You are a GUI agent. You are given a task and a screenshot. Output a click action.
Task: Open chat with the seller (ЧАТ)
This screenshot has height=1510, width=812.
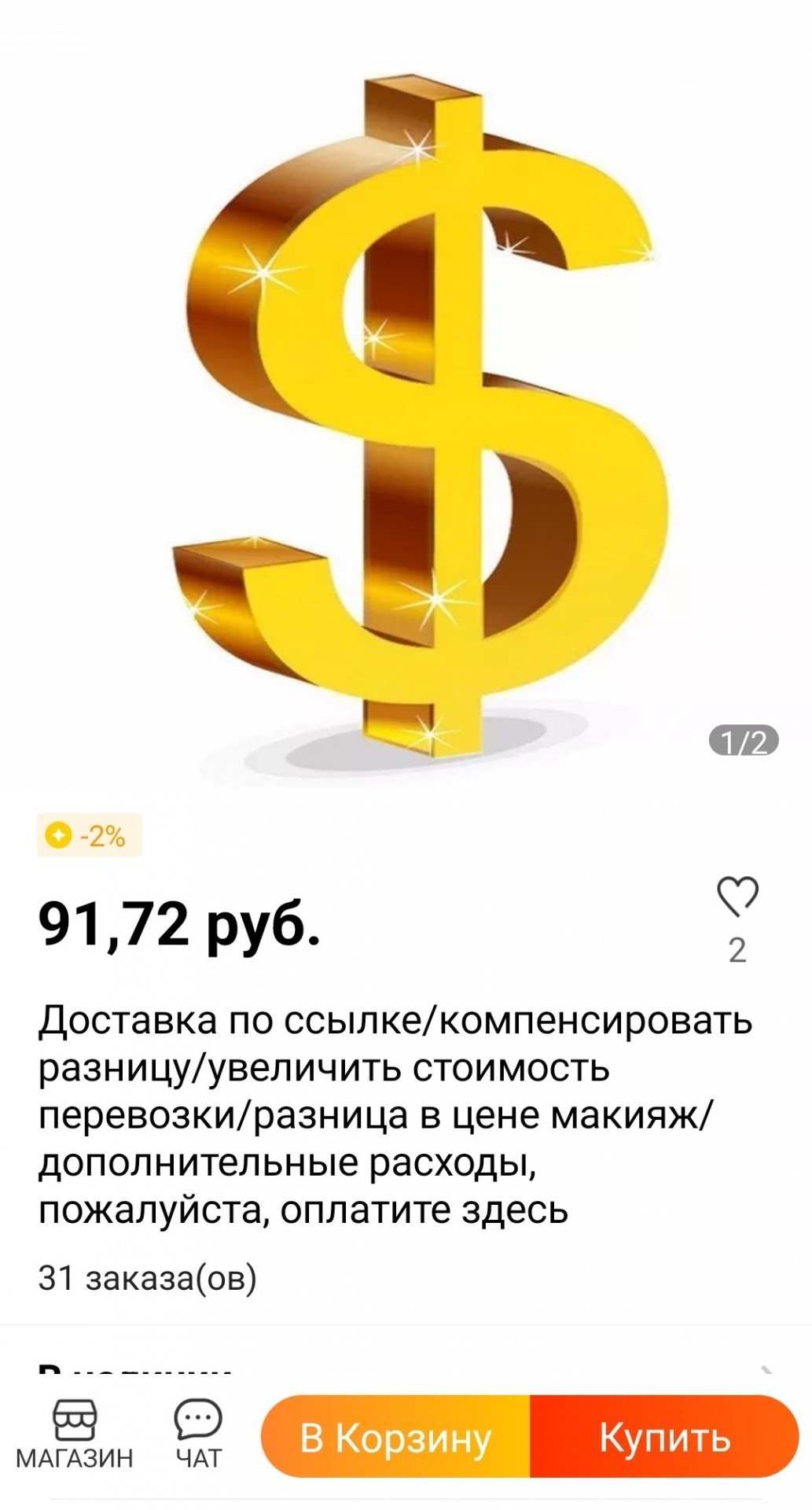tap(198, 1435)
